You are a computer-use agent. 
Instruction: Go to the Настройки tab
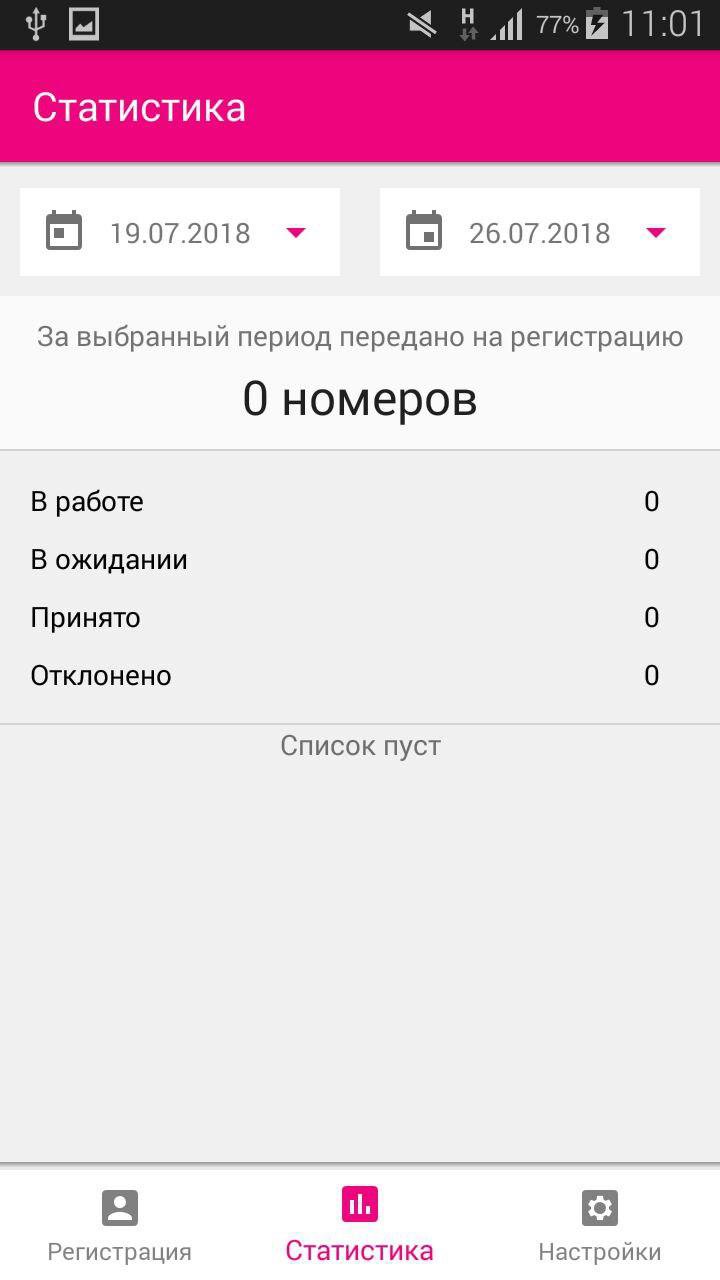click(x=599, y=1225)
